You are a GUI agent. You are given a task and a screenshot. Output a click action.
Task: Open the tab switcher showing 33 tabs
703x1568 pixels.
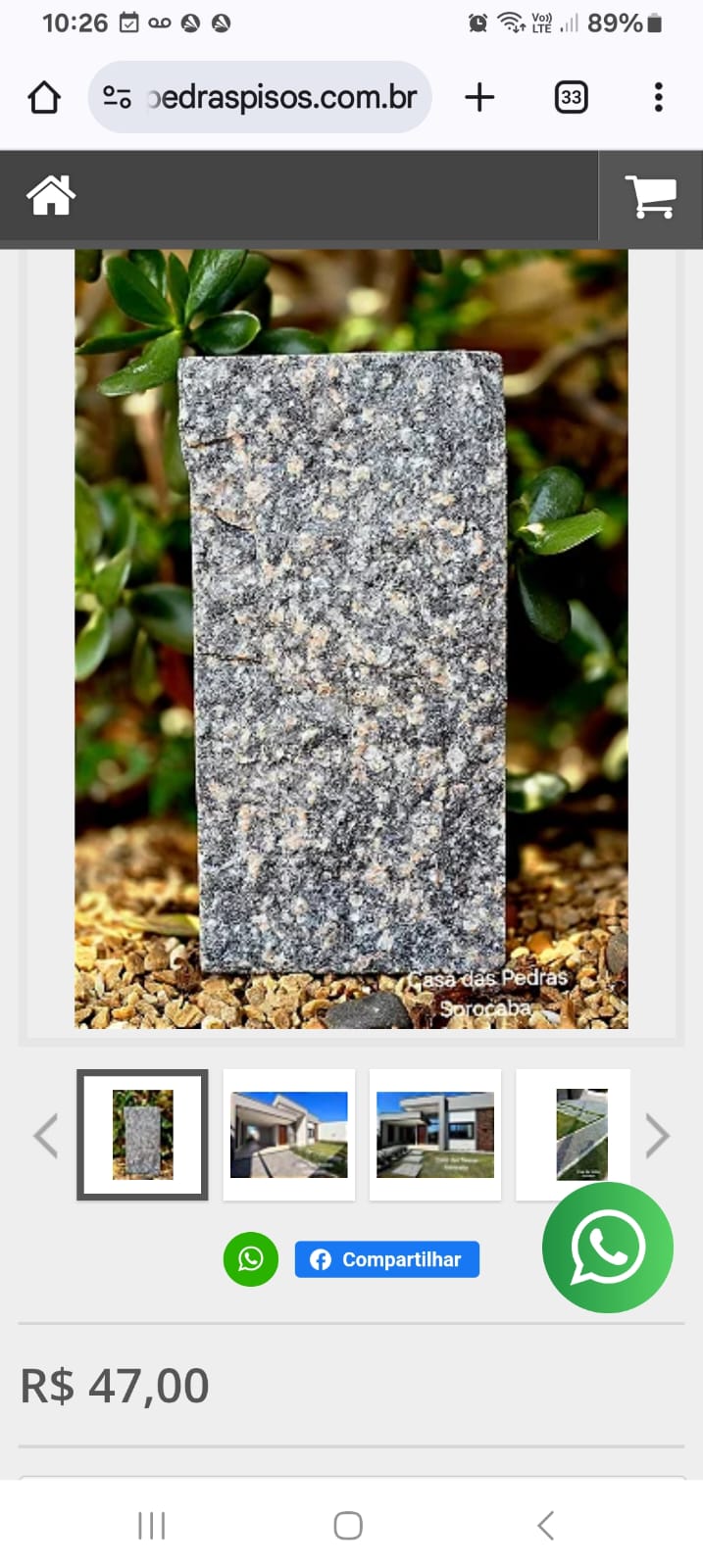(x=571, y=97)
